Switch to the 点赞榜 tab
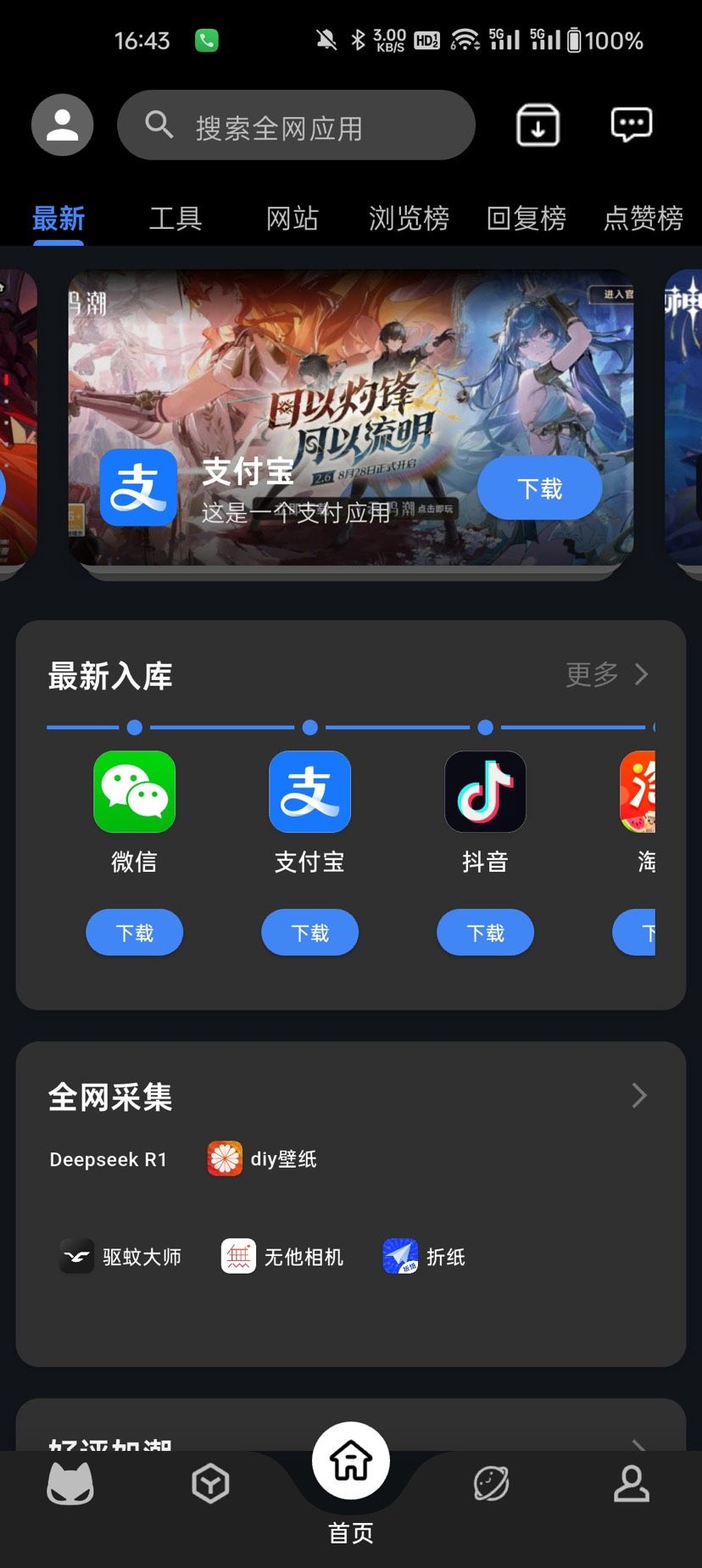The width and height of the screenshot is (702, 1568). click(x=643, y=219)
